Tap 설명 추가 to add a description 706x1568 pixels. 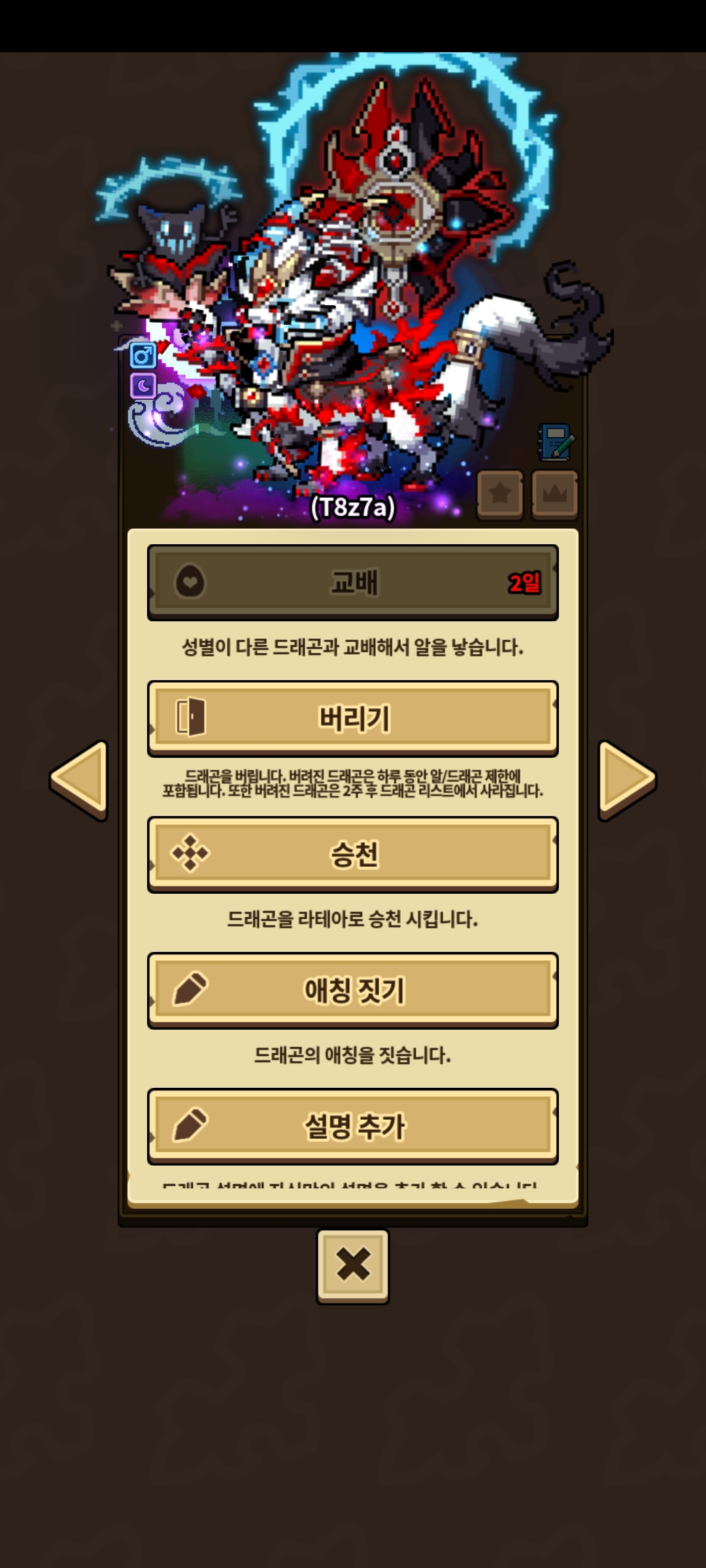(353, 1125)
